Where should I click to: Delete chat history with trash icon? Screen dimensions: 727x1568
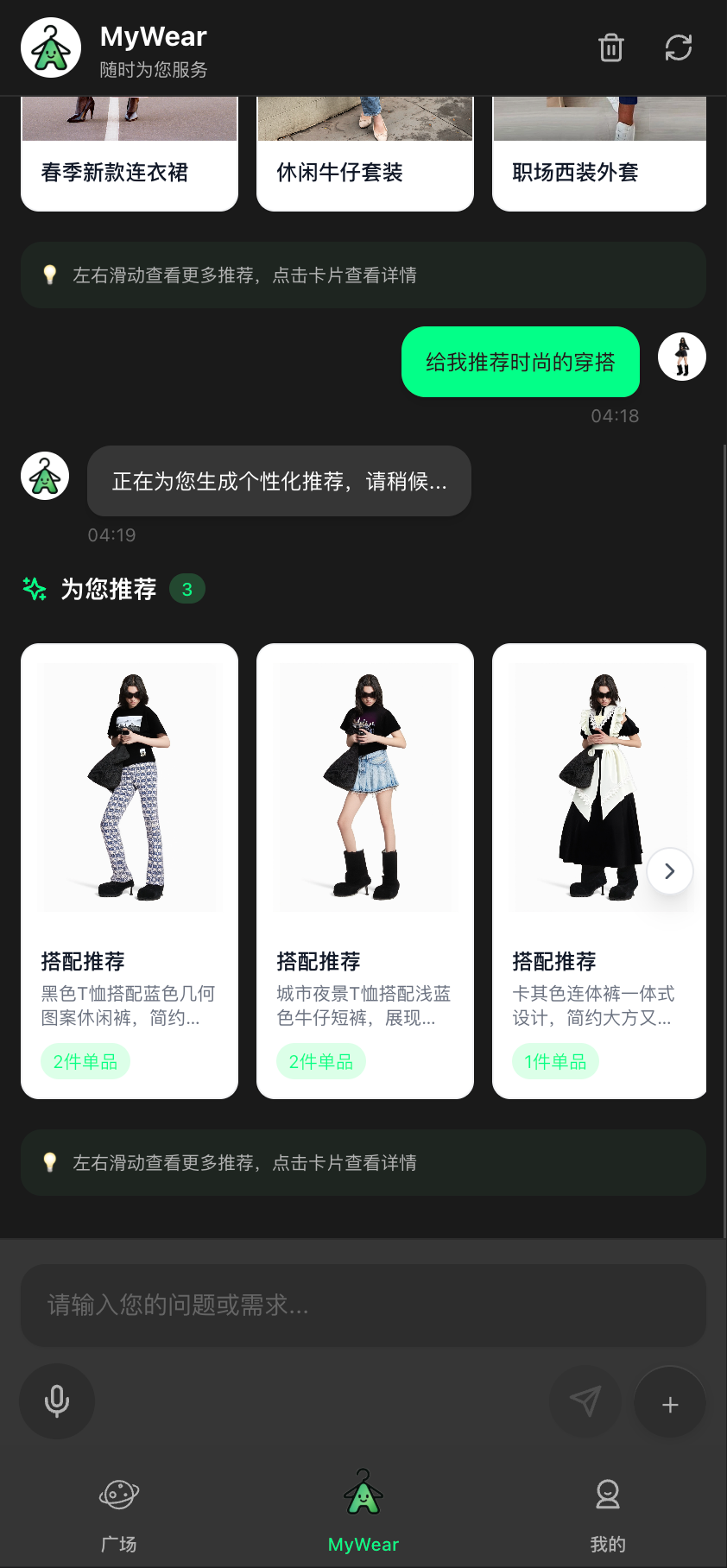(x=610, y=47)
